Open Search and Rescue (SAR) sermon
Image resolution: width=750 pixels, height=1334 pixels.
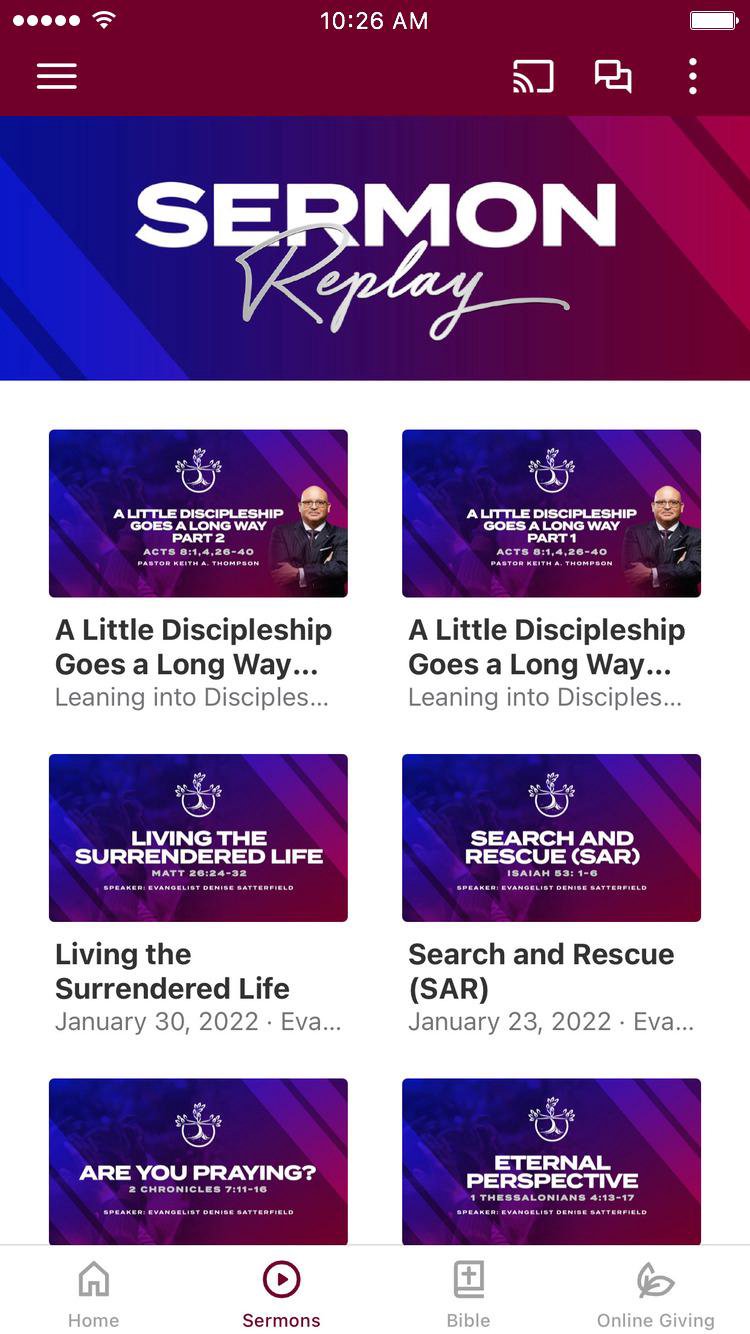[551, 838]
